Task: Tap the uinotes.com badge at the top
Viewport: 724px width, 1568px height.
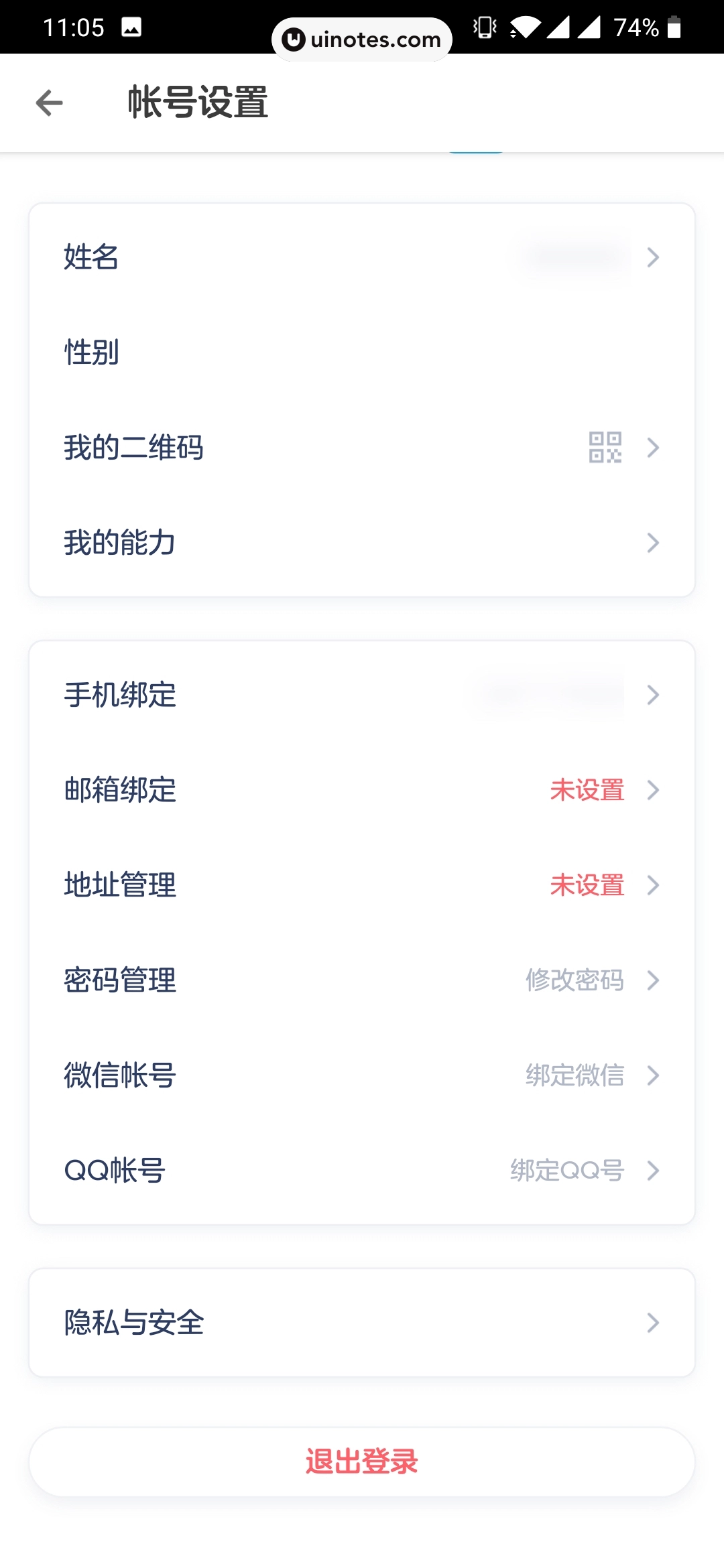Action: pyautogui.click(x=362, y=38)
